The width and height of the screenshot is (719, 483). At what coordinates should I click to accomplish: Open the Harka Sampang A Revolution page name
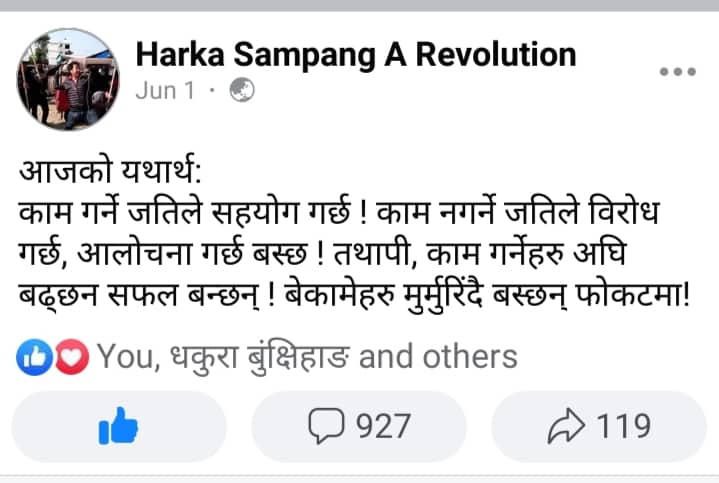click(x=355, y=53)
